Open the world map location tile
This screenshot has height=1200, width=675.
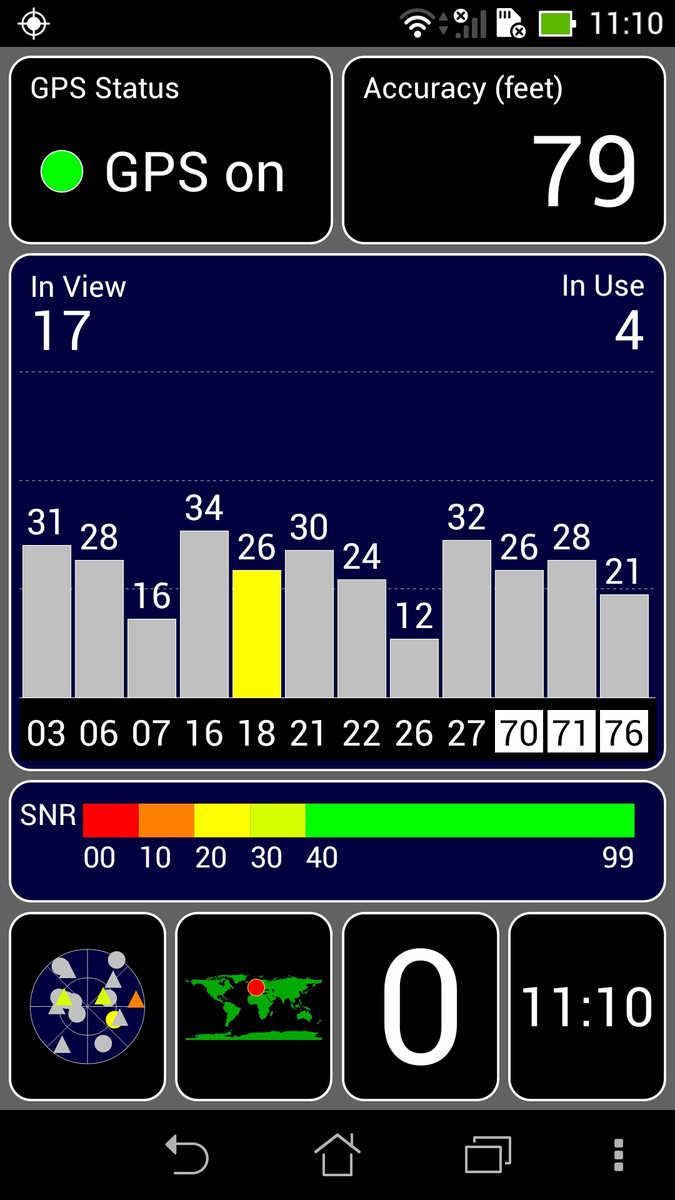tap(253, 1006)
